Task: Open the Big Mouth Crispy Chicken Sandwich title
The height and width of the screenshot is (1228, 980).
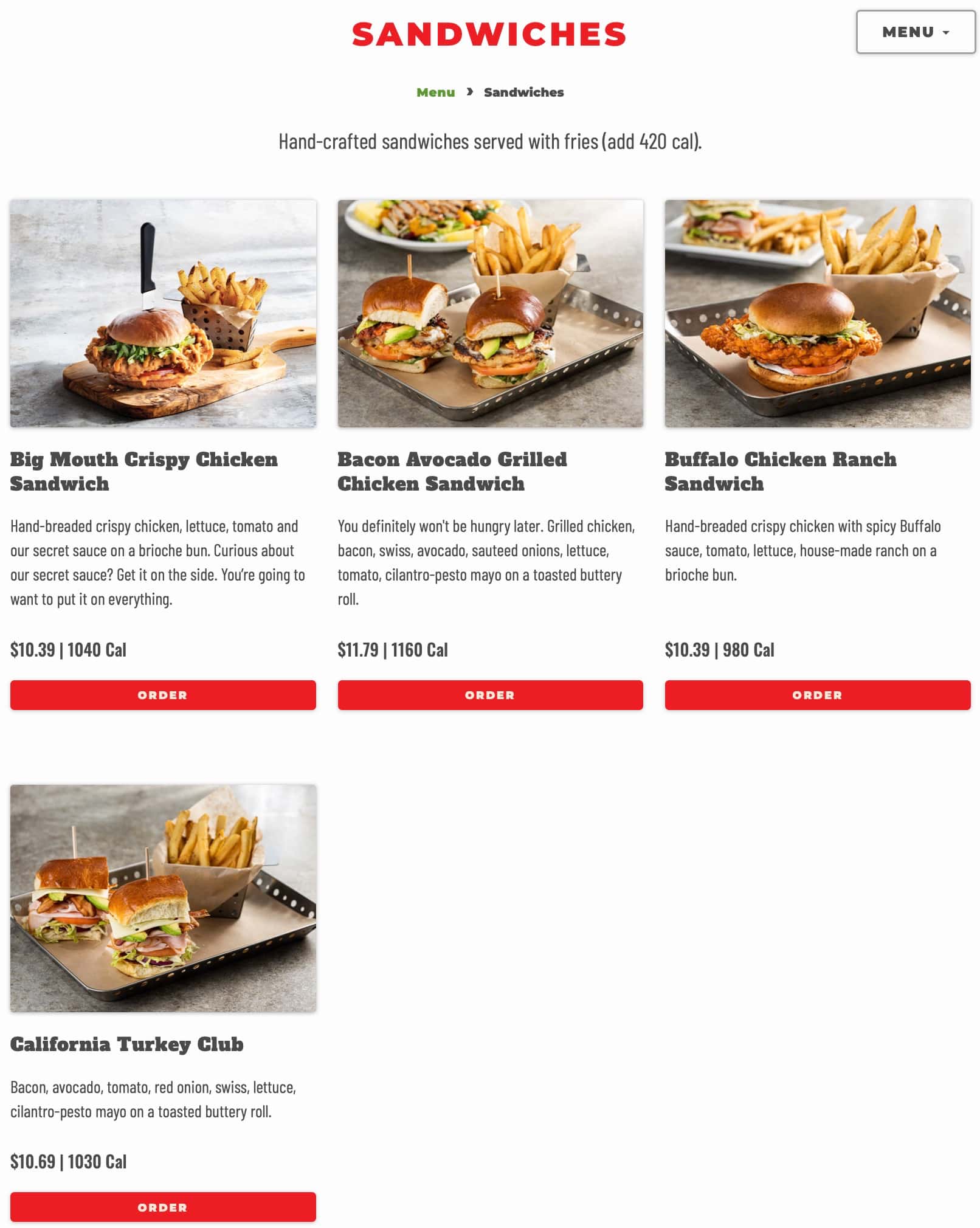Action: (143, 472)
